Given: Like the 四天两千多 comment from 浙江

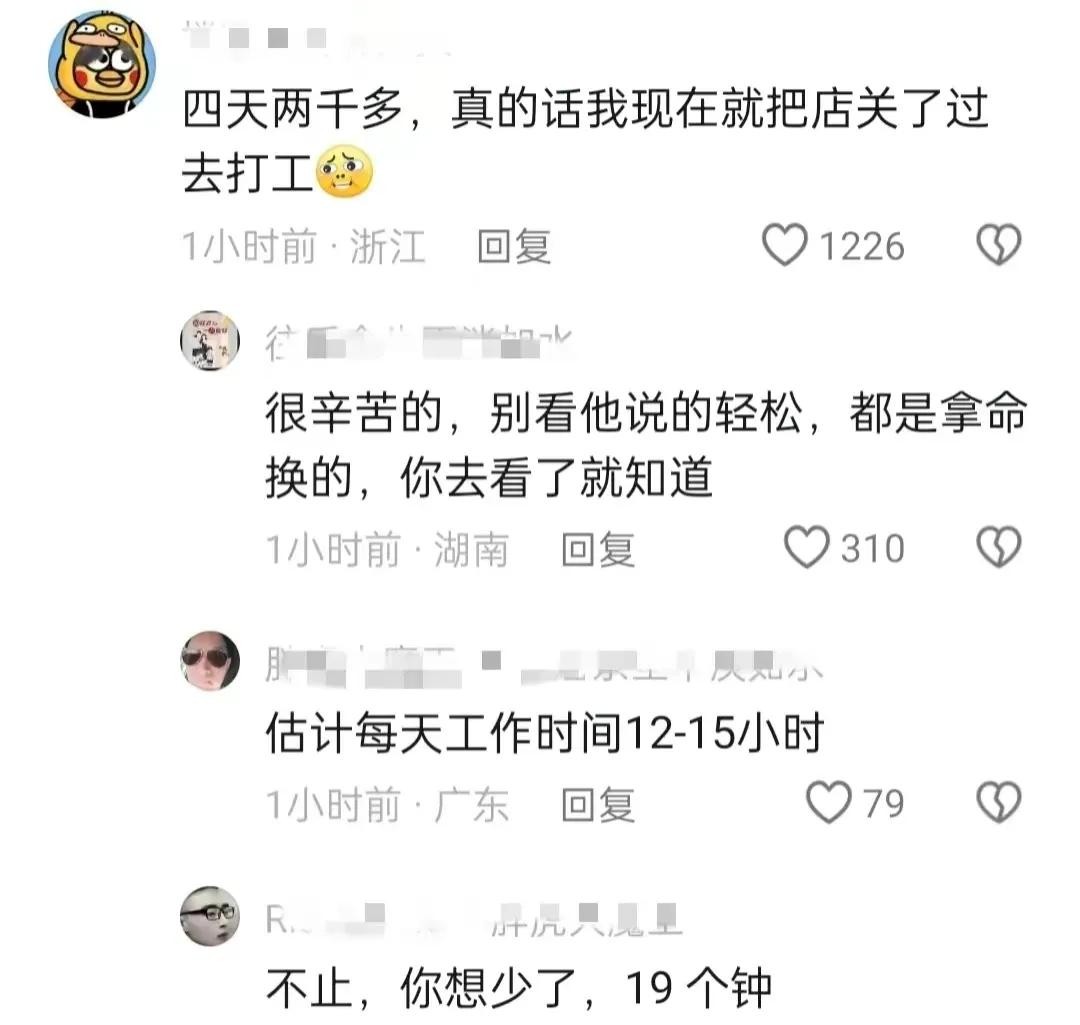Looking at the screenshot, I should click(786, 246).
